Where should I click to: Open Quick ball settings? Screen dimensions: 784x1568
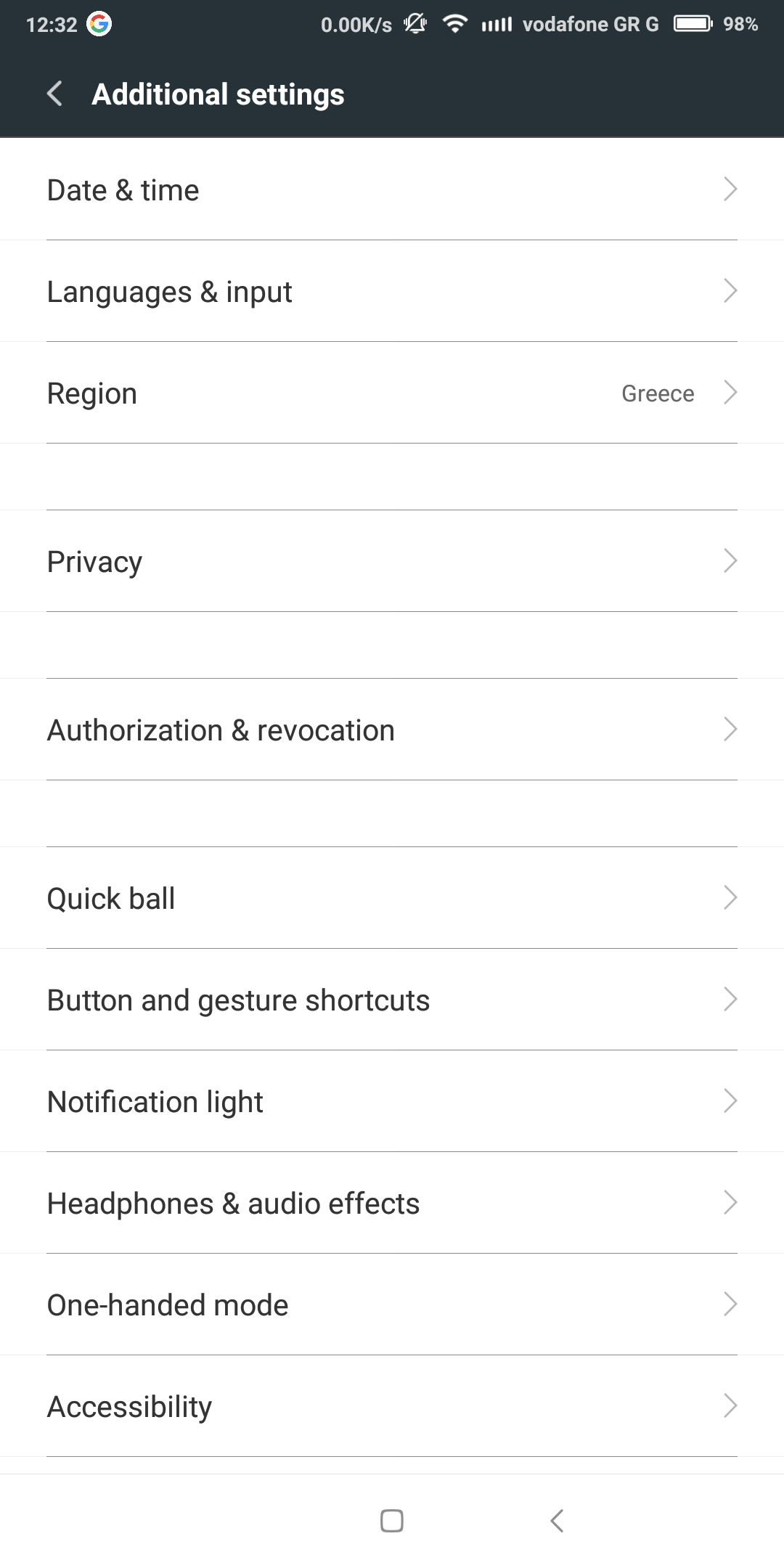point(392,899)
